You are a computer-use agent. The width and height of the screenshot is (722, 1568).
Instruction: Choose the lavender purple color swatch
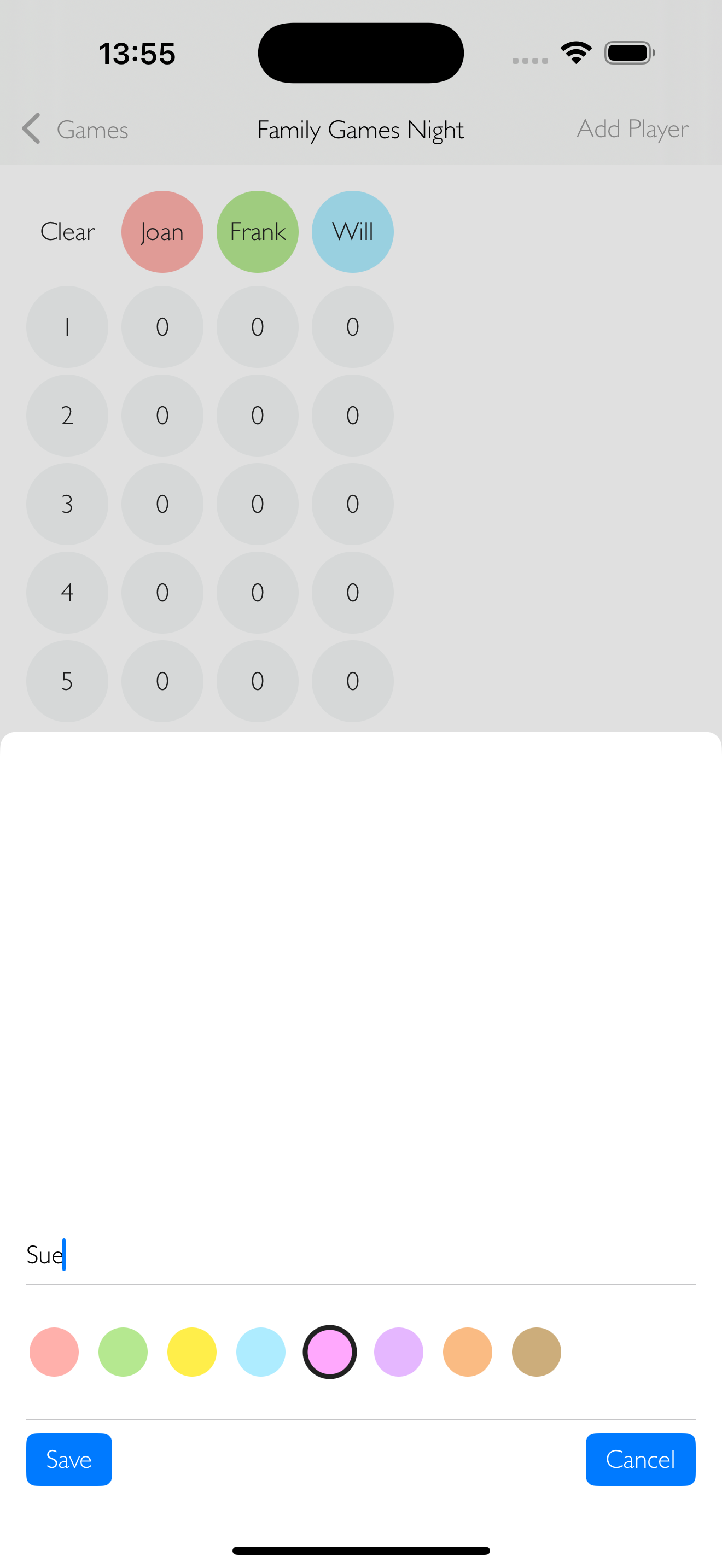[x=398, y=1352]
